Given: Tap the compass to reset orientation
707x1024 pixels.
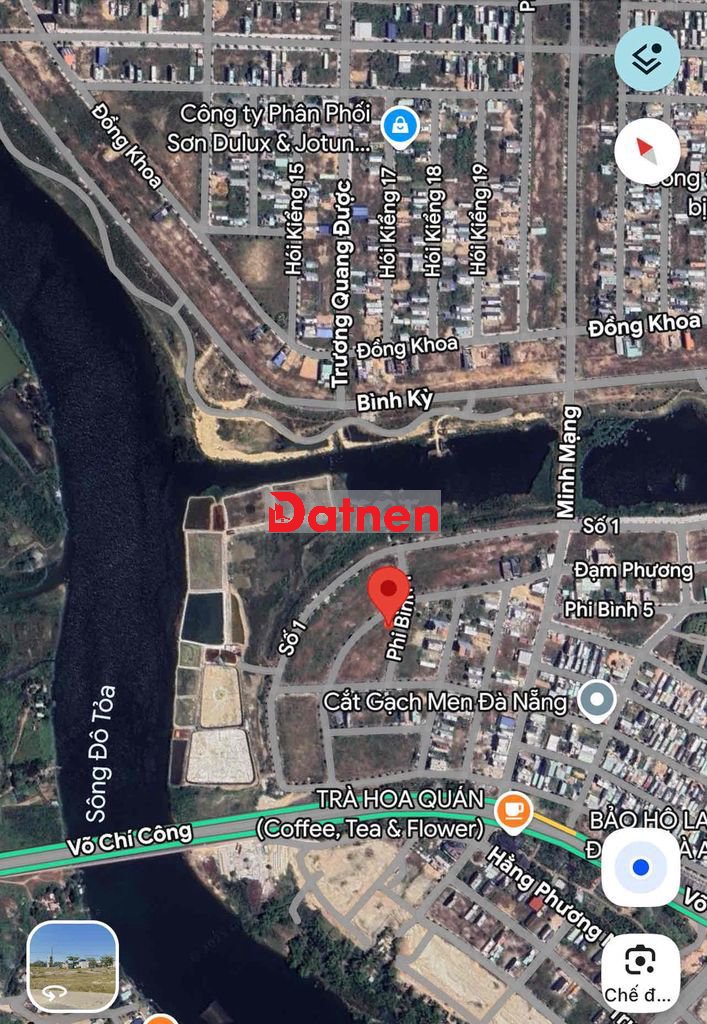Looking at the screenshot, I should pos(647,151).
